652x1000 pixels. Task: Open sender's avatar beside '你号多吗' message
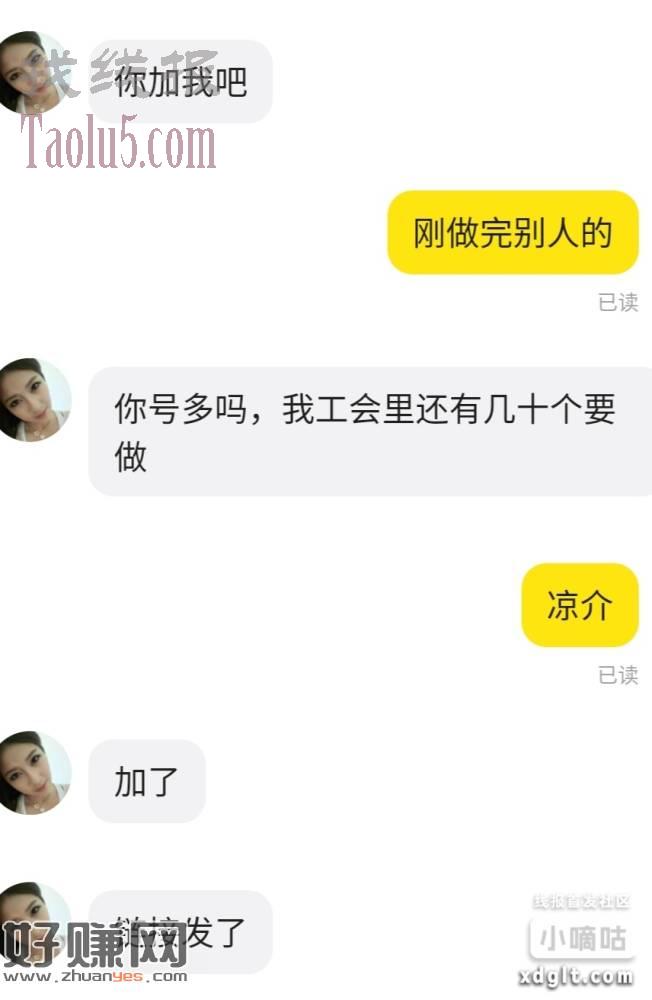35,400
